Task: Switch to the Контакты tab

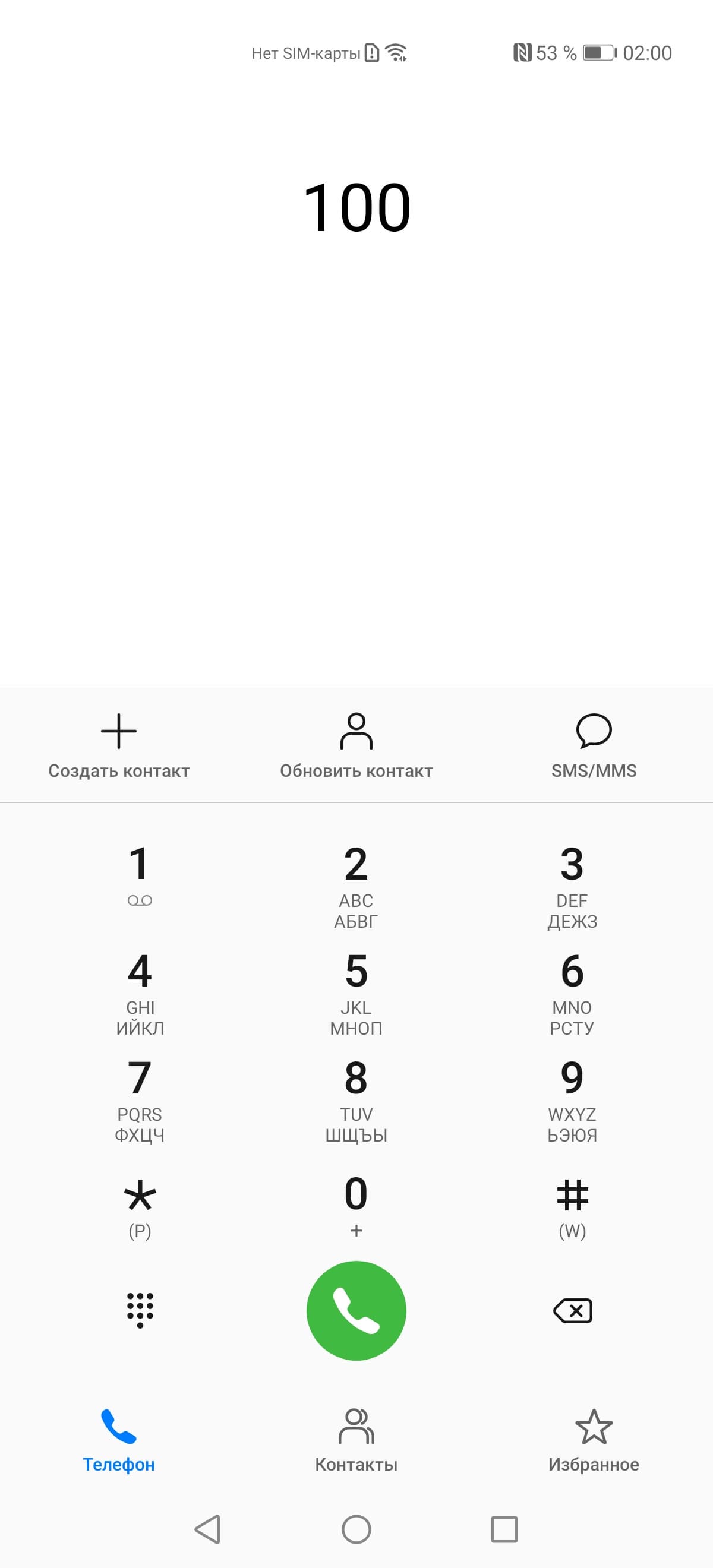Action: pos(356,1440)
